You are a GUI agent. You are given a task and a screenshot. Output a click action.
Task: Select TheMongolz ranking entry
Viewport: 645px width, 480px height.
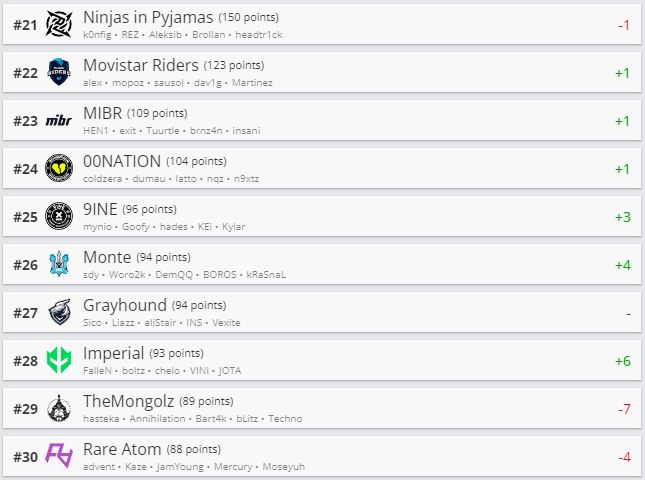(320, 409)
